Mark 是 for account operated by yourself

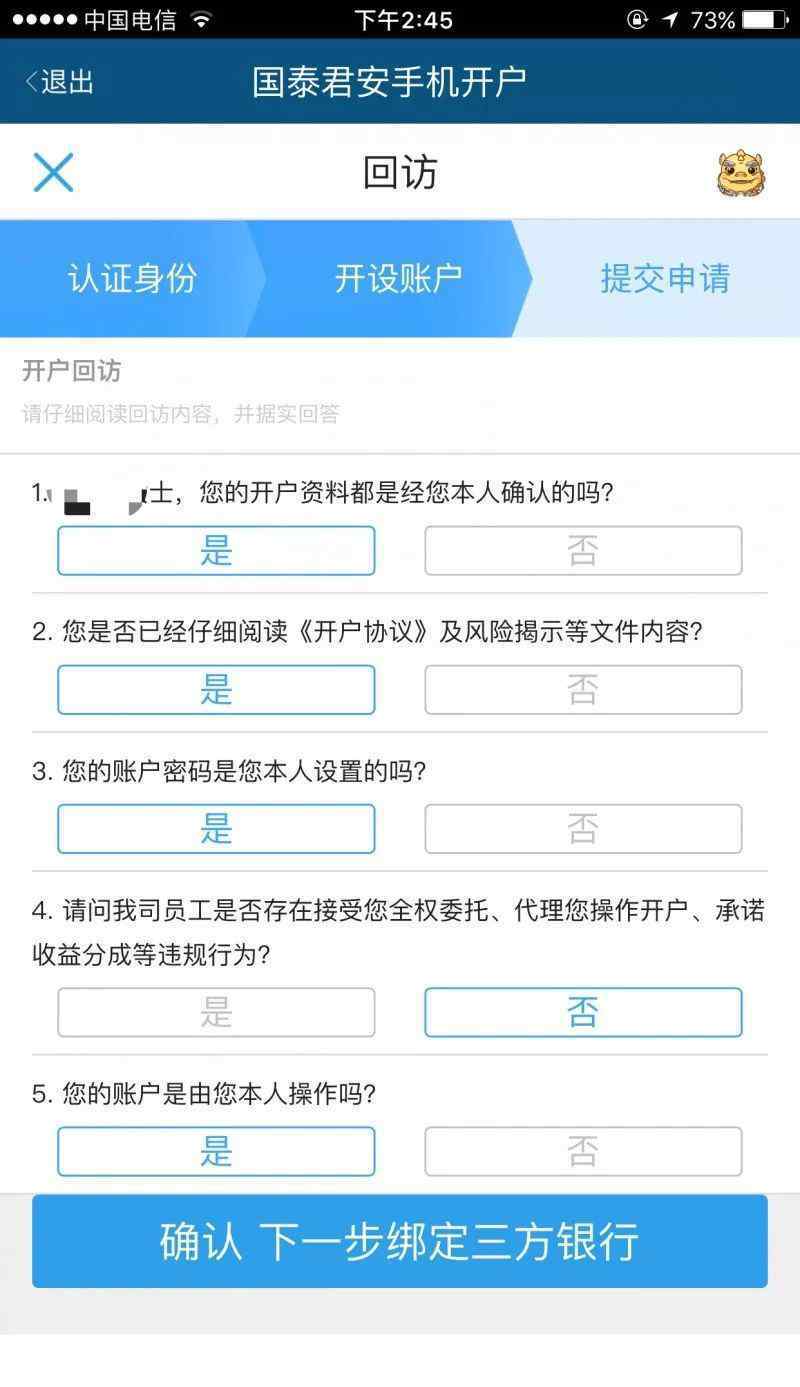pyautogui.click(x=216, y=1152)
